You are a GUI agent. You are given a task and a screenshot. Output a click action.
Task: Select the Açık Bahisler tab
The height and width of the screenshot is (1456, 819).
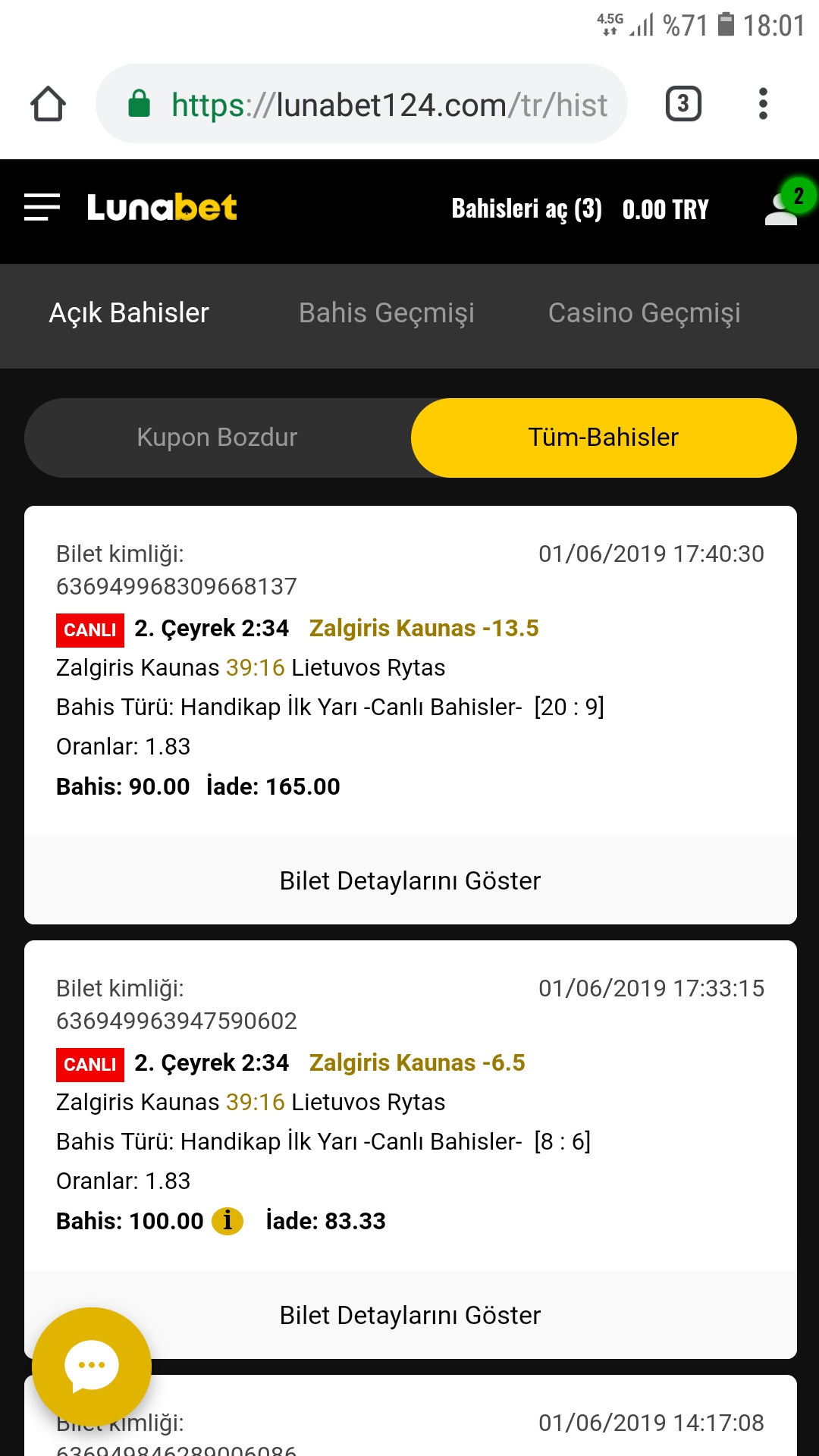point(129,313)
